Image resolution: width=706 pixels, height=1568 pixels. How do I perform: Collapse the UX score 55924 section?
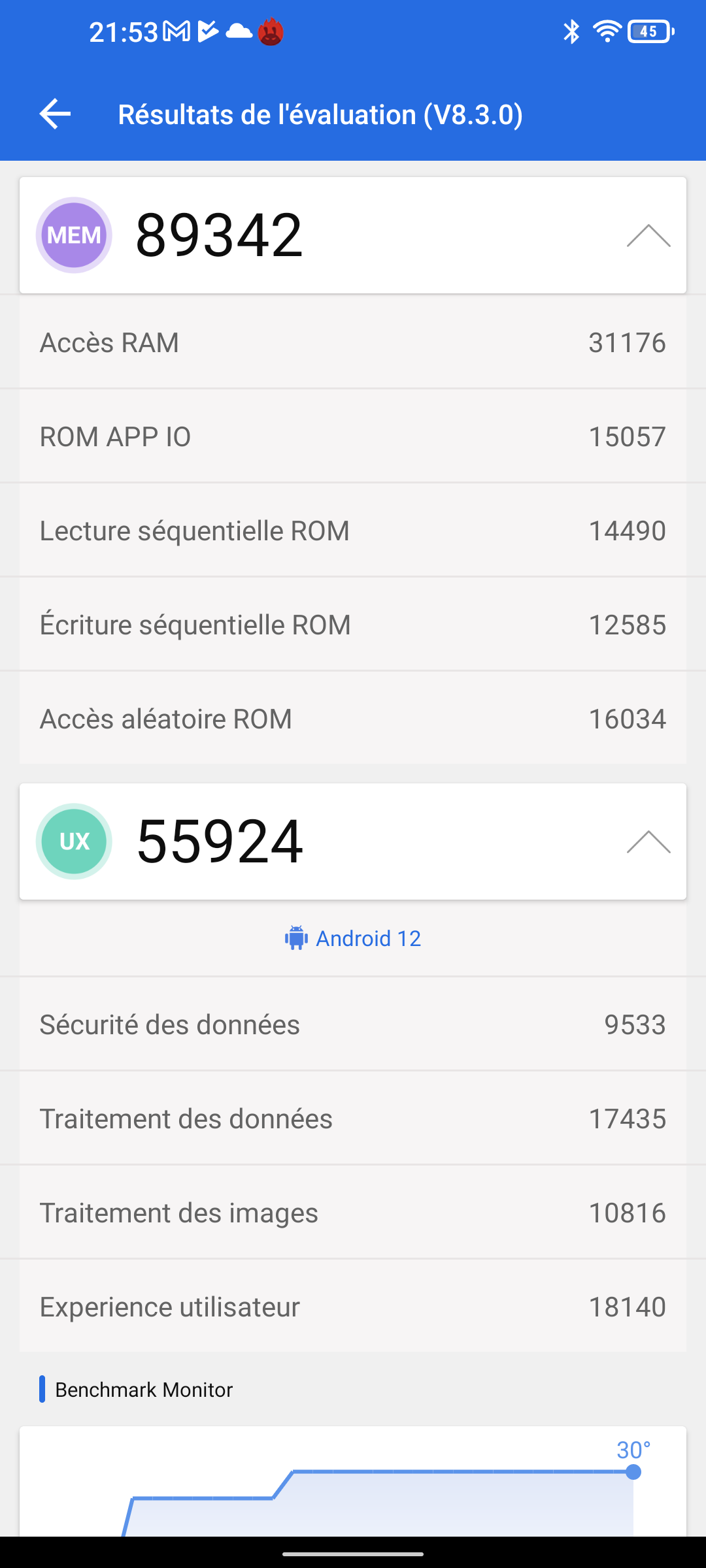(648, 841)
